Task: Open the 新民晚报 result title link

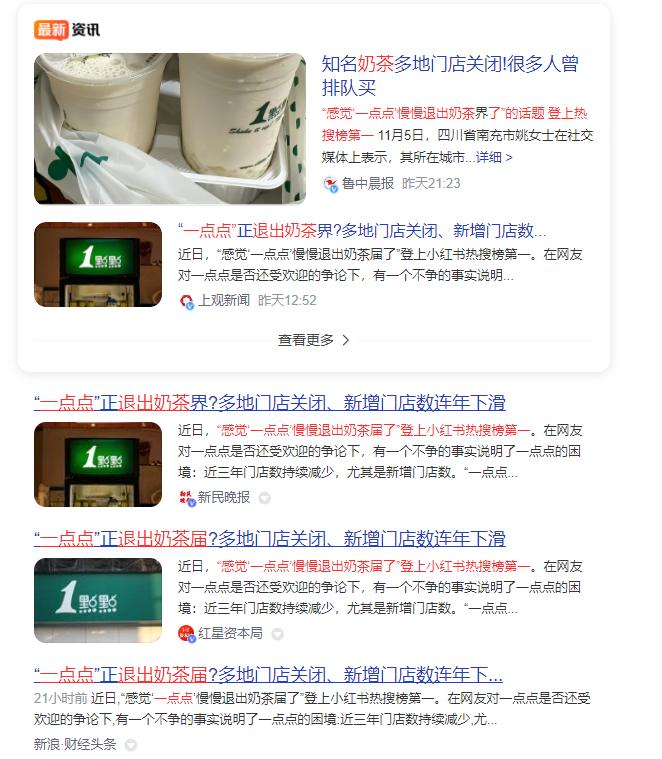Action: [x=270, y=403]
